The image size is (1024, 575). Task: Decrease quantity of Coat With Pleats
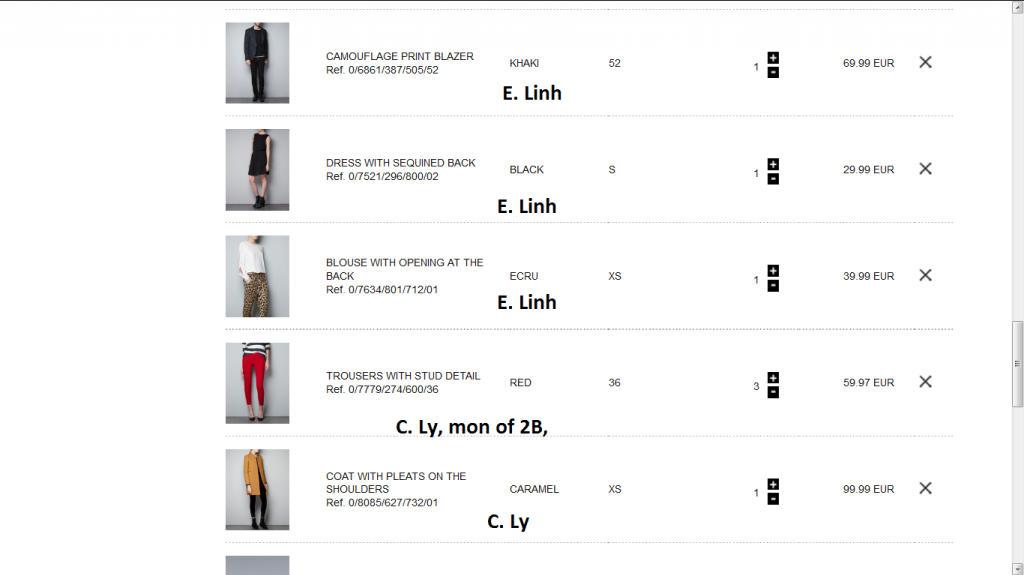(773, 499)
